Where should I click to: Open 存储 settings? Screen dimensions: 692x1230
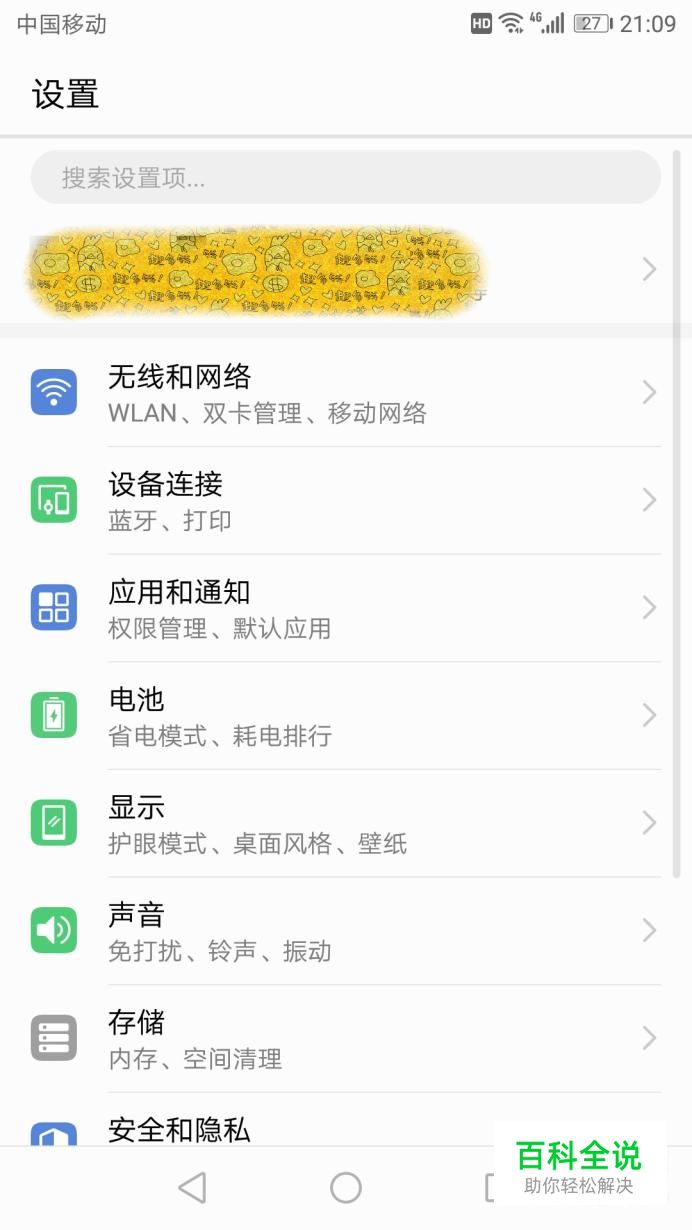click(x=345, y=1038)
